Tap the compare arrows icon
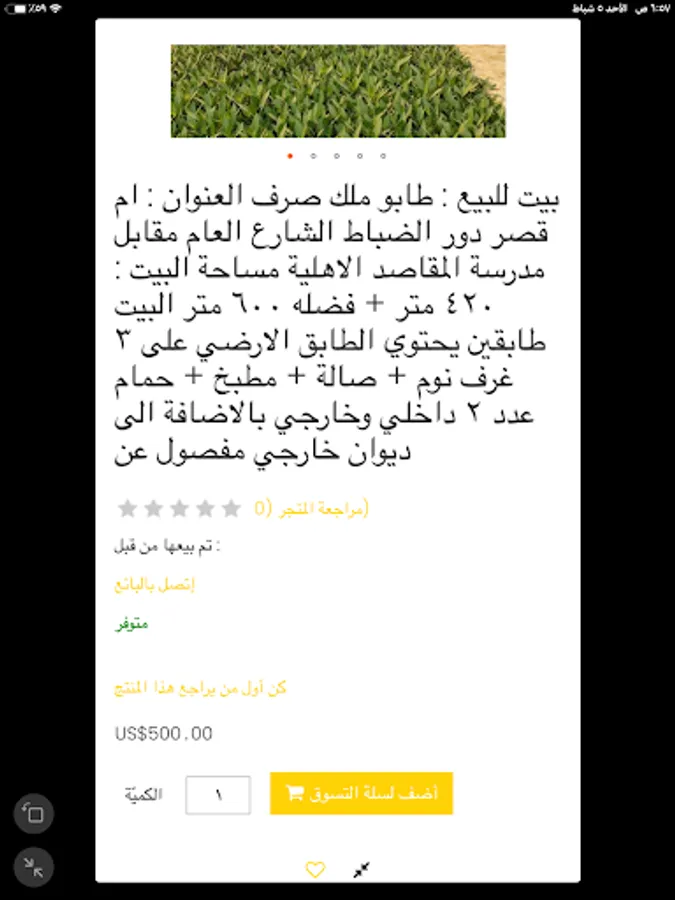 [362, 870]
